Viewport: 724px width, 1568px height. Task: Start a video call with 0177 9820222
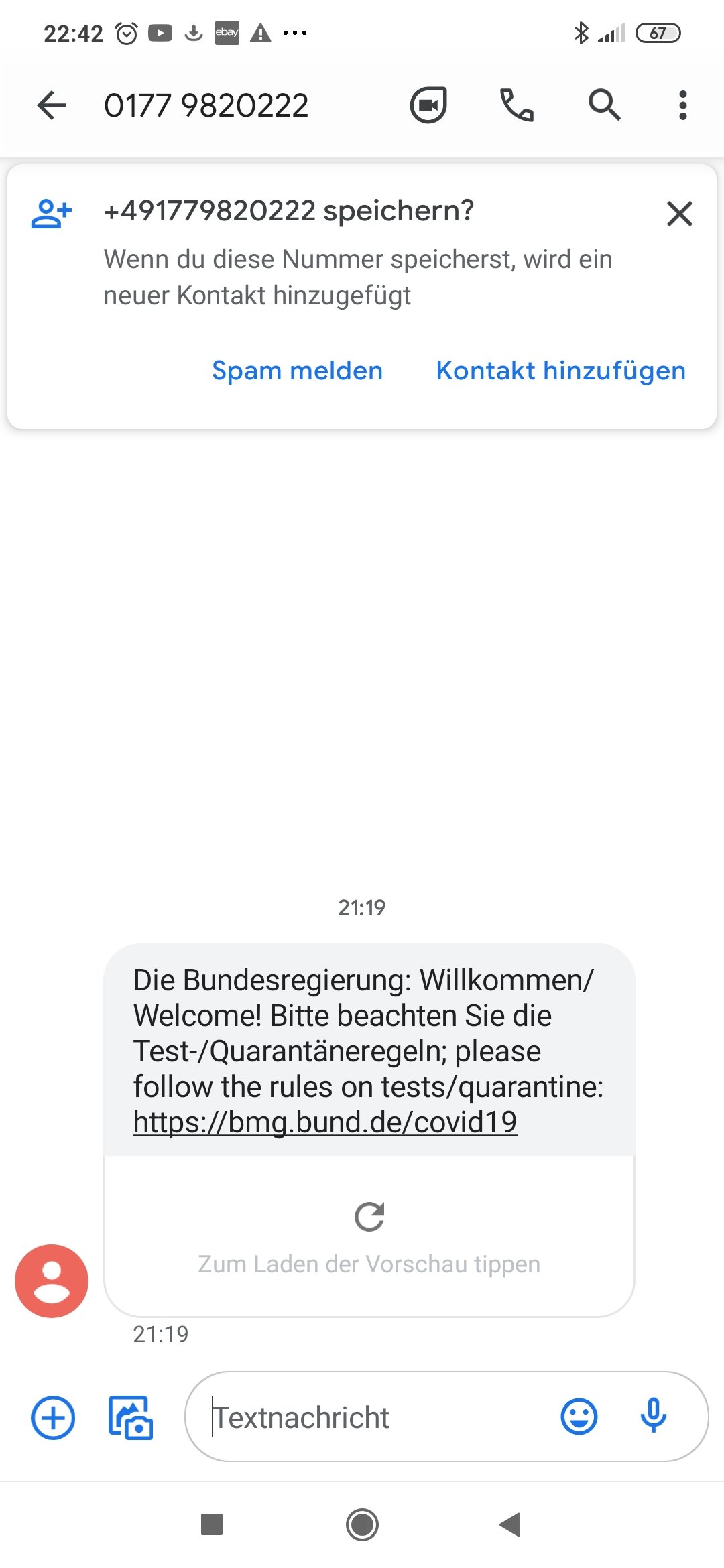click(428, 105)
